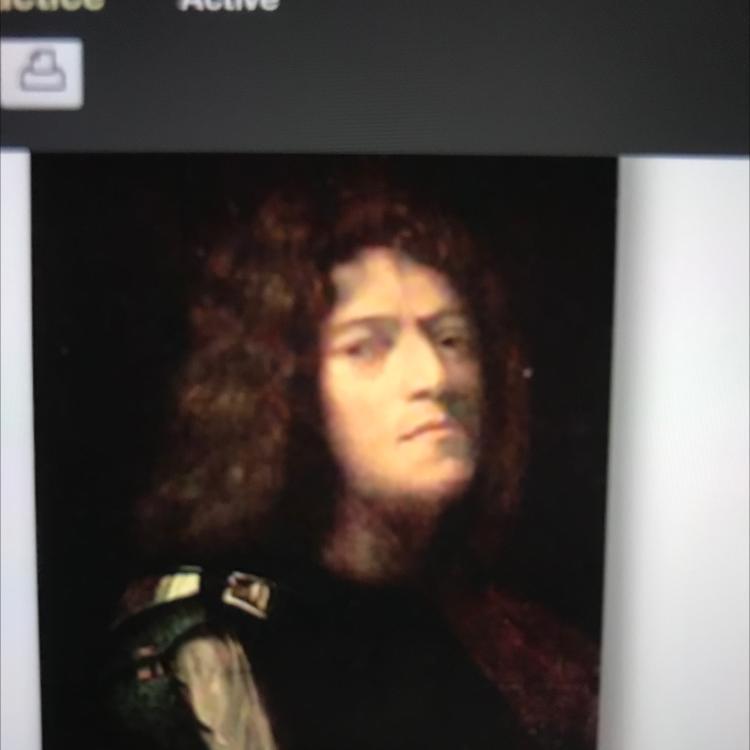The height and width of the screenshot is (750, 750).
Task: Tap the print icon button
Action: click(41, 73)
